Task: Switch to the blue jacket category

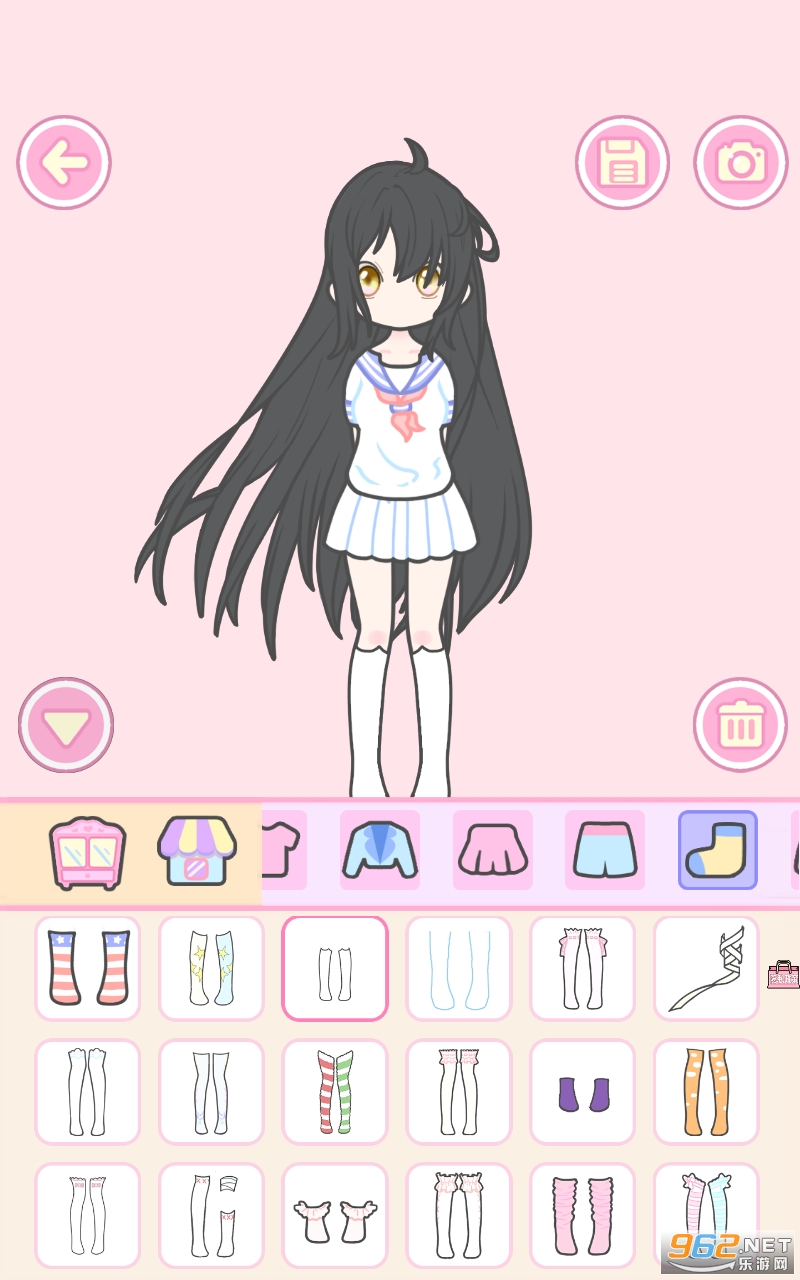Action: coord(380,850)
